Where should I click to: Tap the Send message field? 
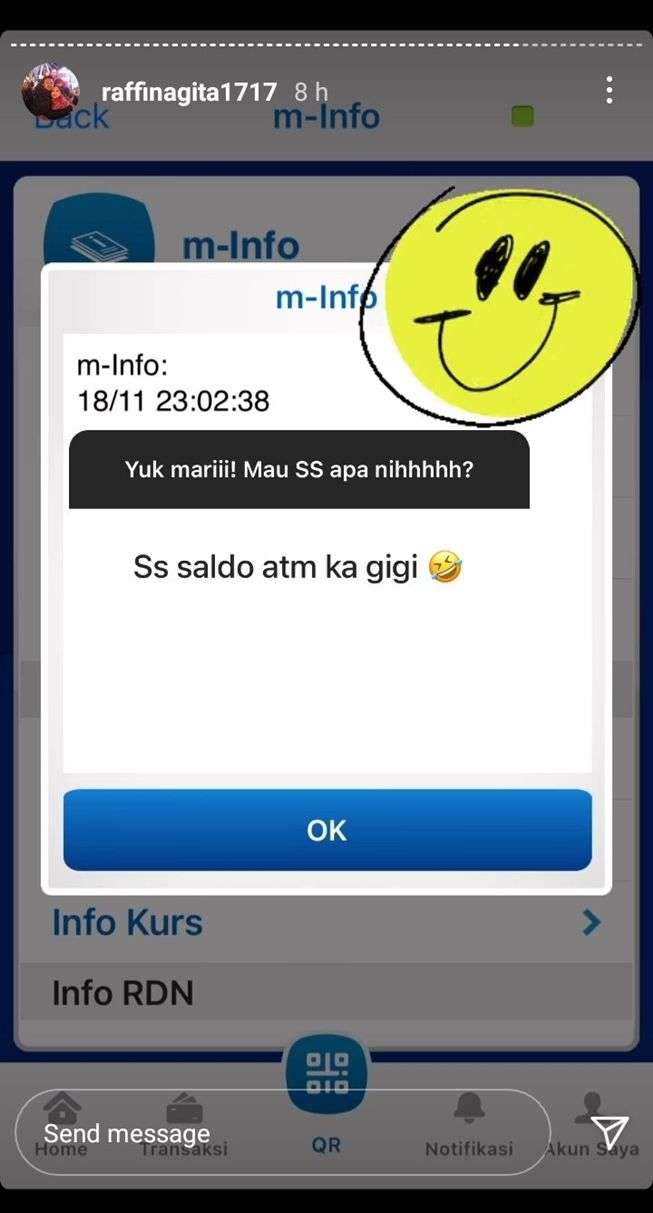[282, 1132]
